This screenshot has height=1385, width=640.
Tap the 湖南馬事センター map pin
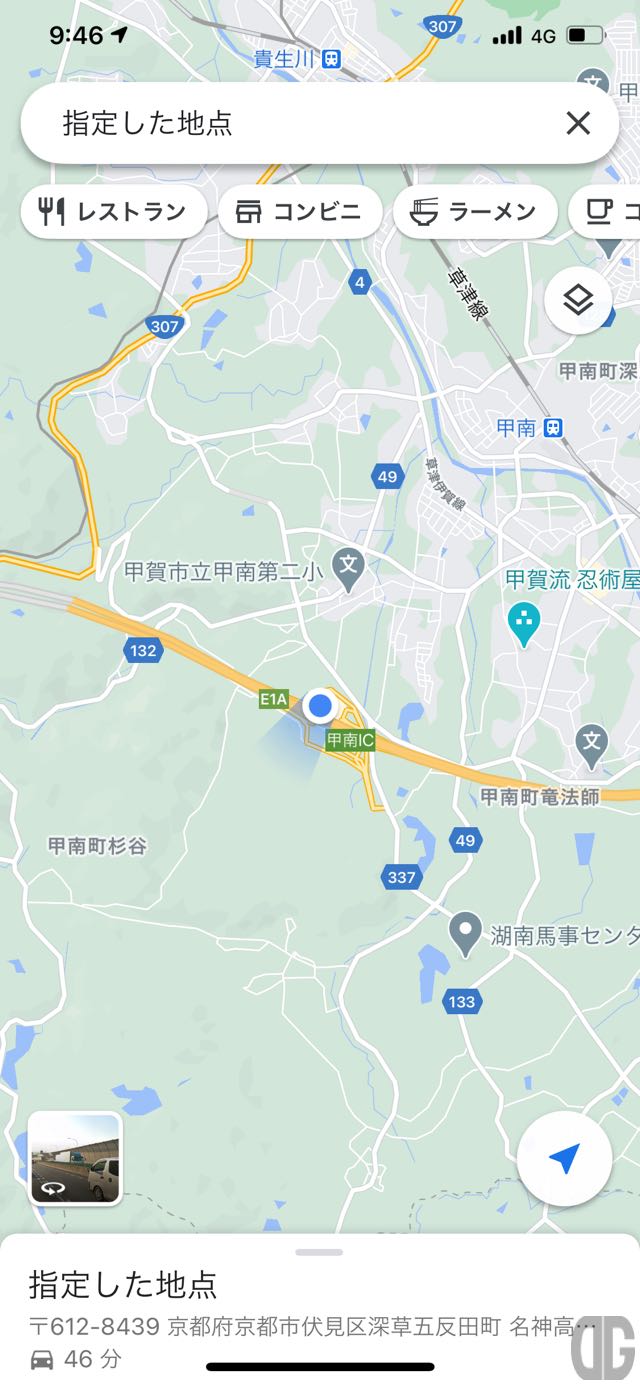coord(463,933)
